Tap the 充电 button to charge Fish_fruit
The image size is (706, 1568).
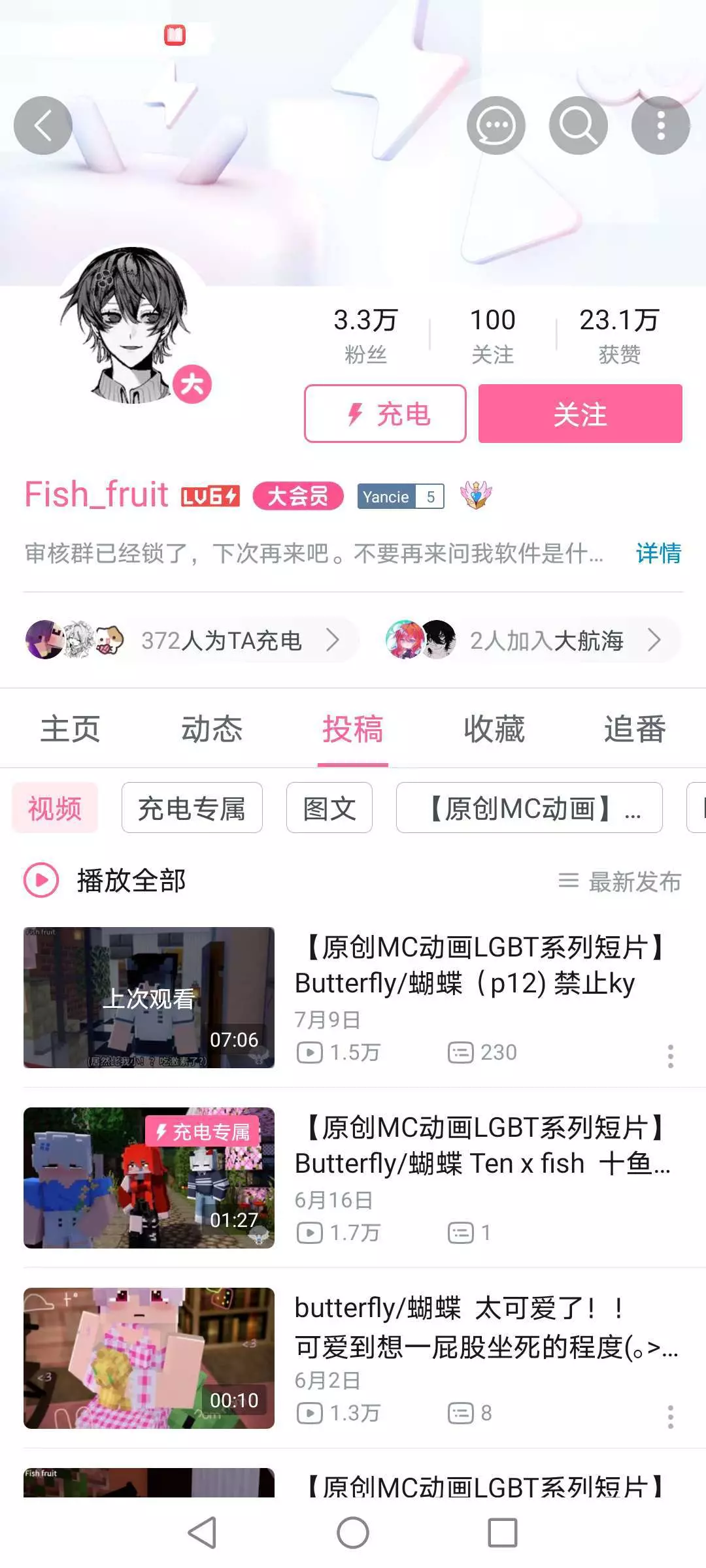[385, 414]
